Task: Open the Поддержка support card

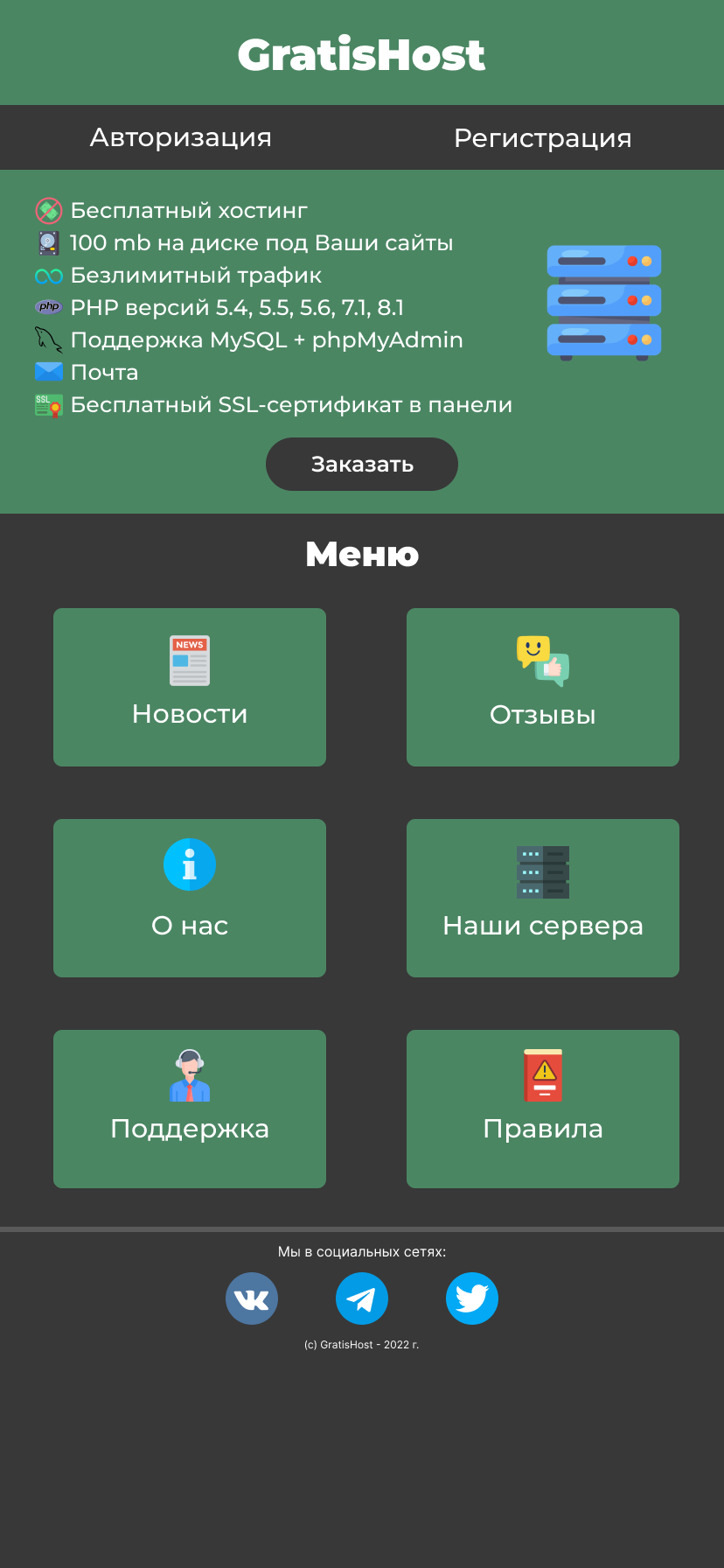Action: tap(190, 1109)
